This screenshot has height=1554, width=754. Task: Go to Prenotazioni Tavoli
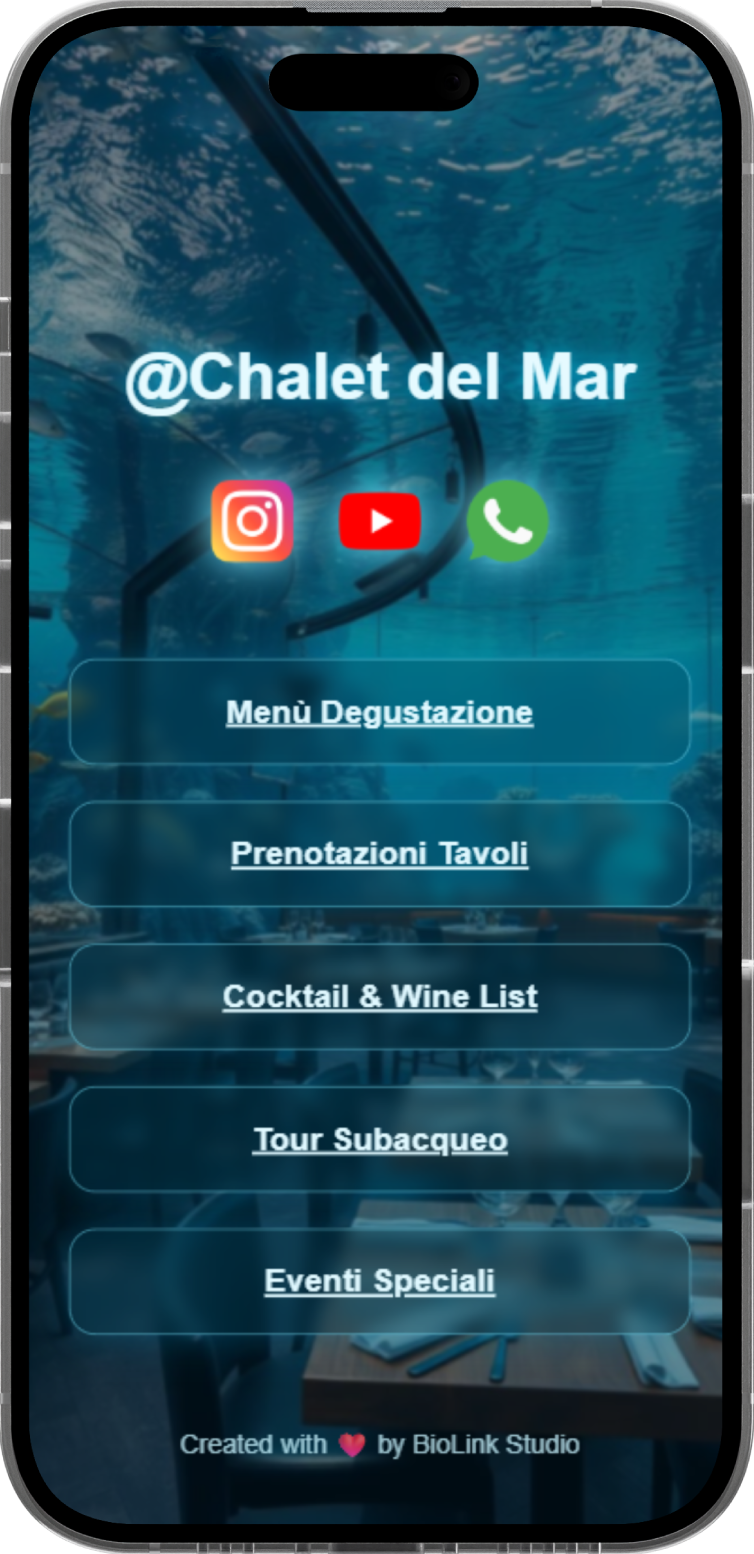tap(379, 854)
